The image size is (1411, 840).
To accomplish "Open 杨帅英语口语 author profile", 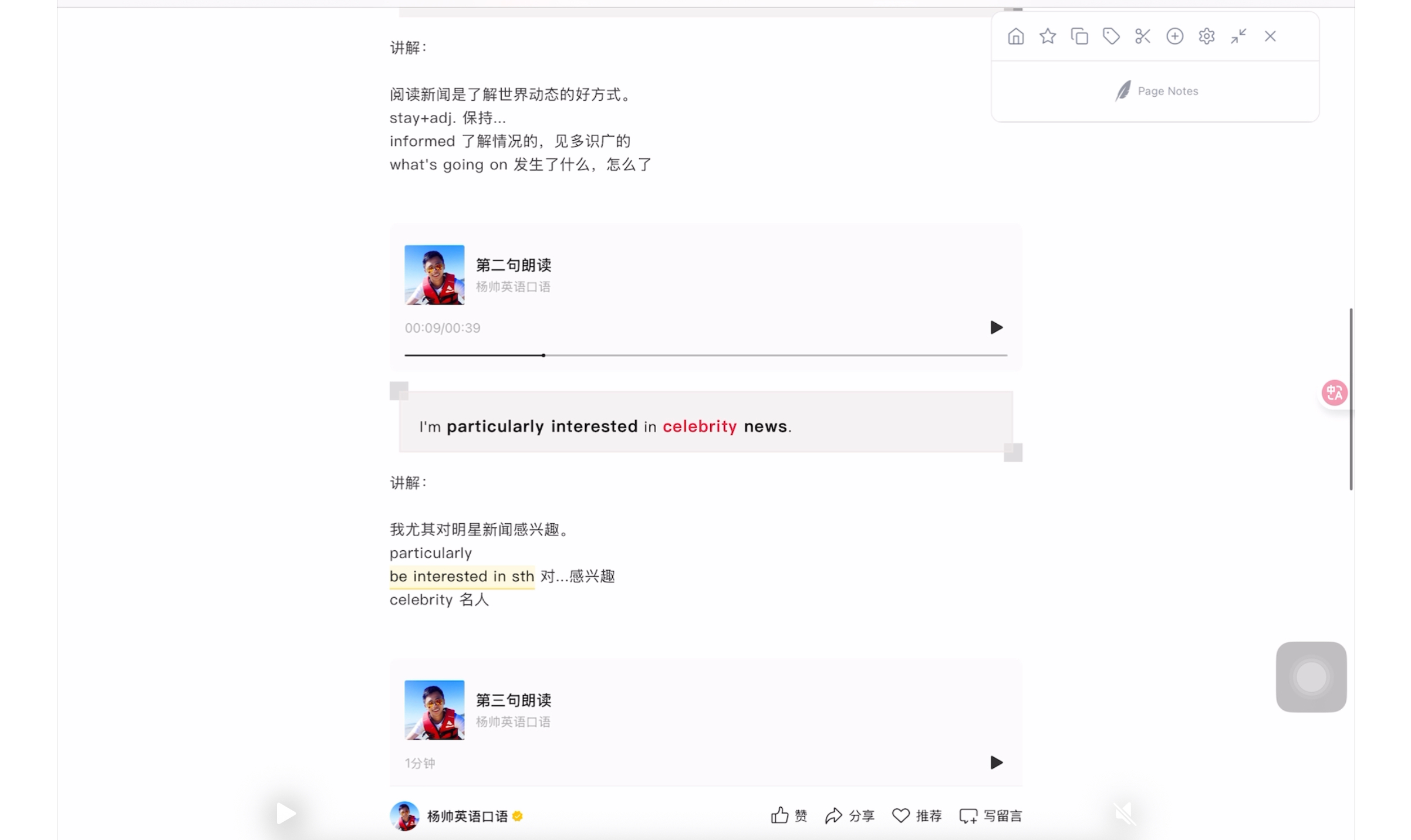I will coord(467,816).
